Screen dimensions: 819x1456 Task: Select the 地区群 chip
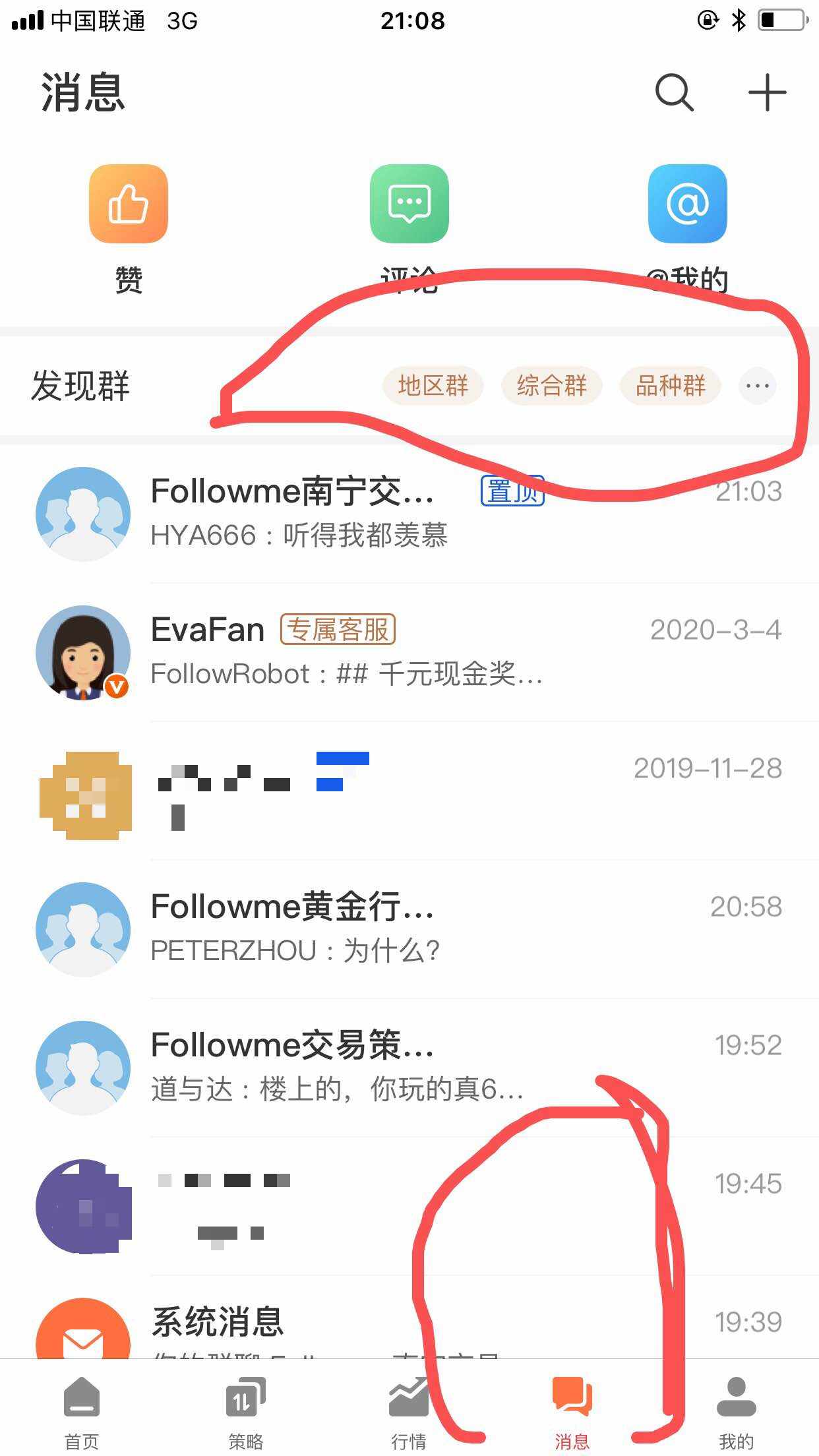433,385
